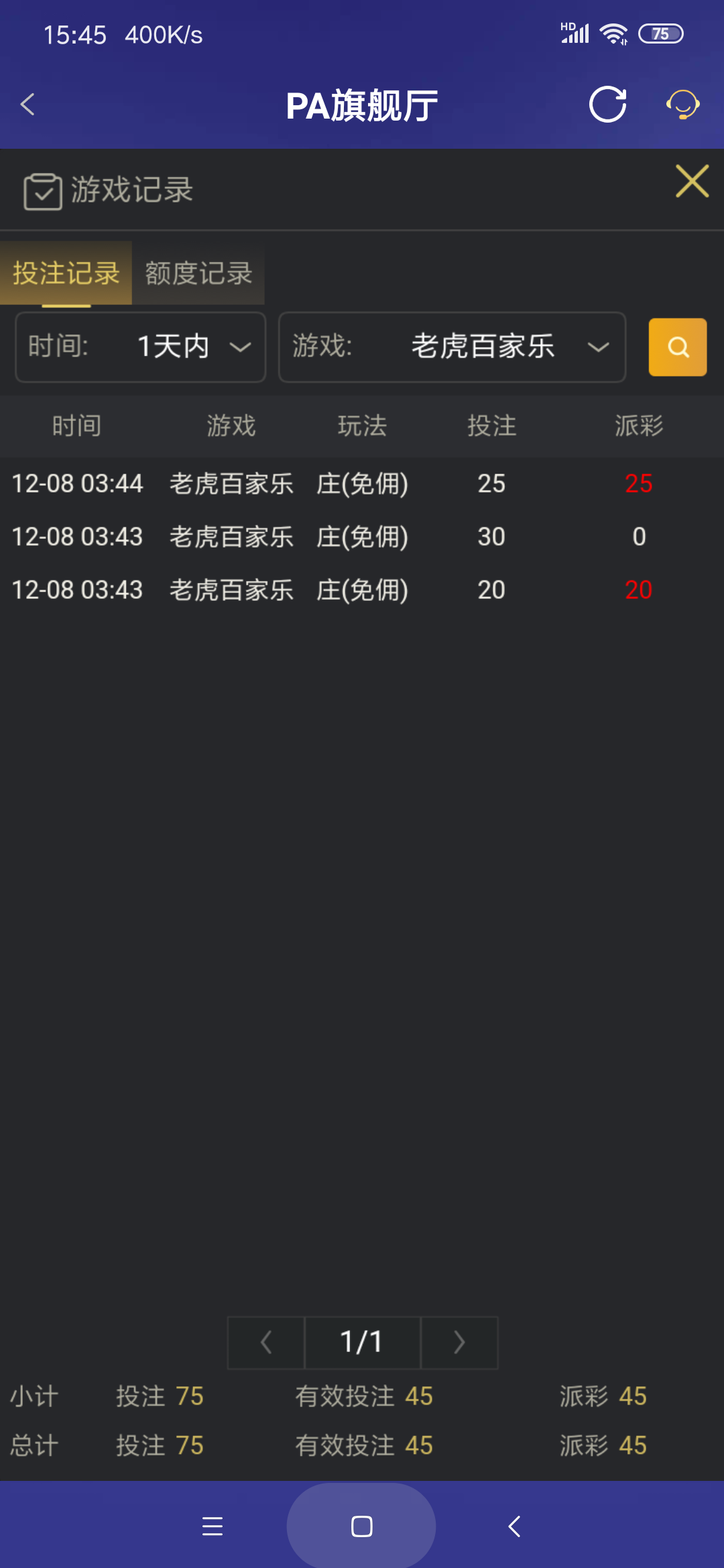Tap the previous page arrow

265,1342
